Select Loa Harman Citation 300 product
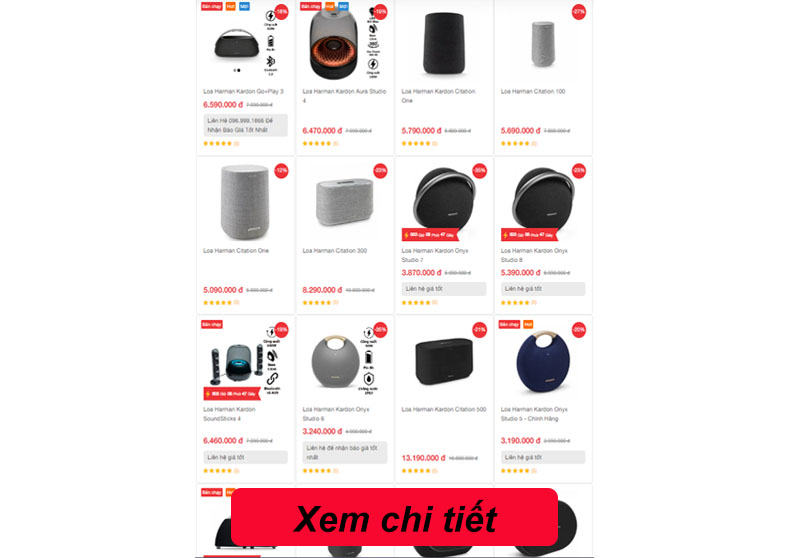This screenshot has height=558, width=800. [335, 250]
